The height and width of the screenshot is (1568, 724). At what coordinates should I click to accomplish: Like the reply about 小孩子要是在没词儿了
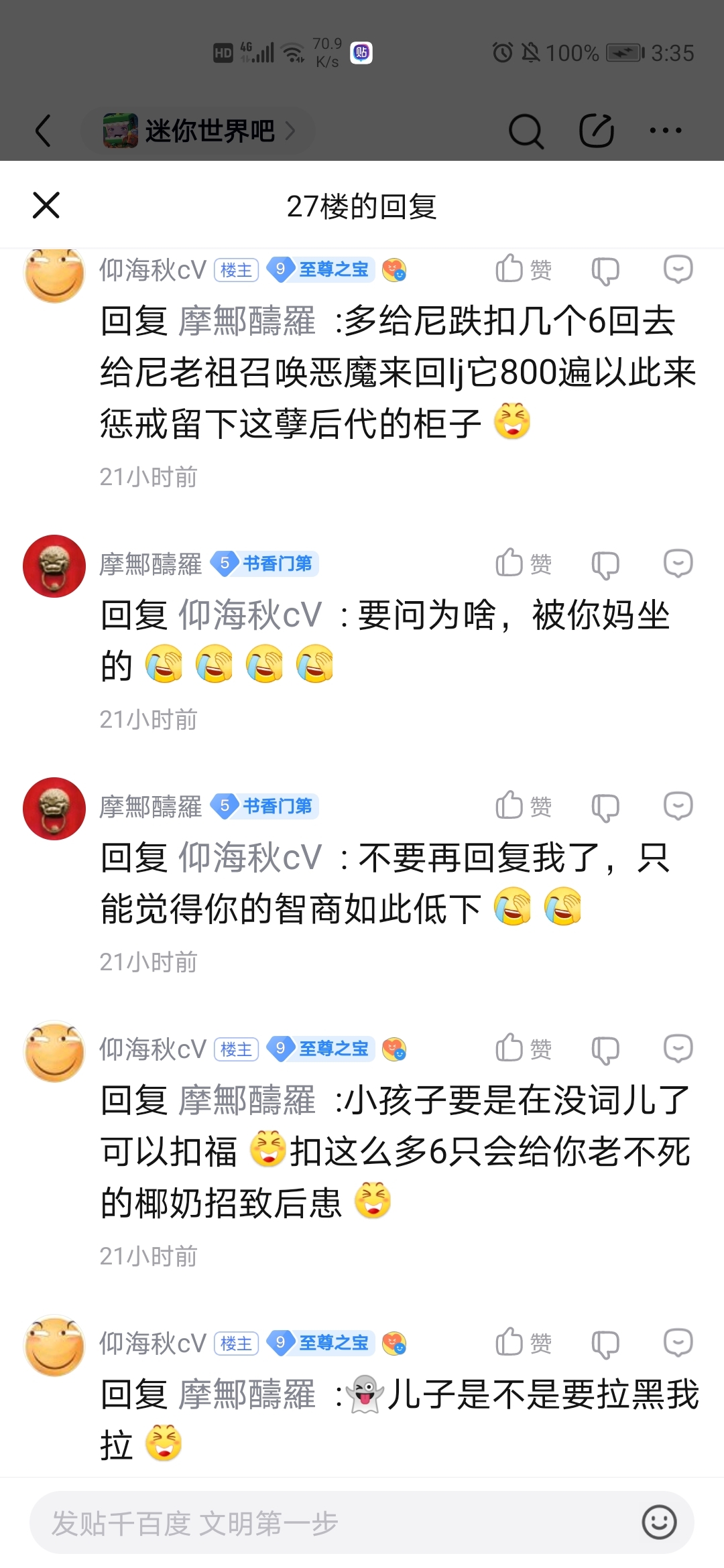tap(522, 1049)
